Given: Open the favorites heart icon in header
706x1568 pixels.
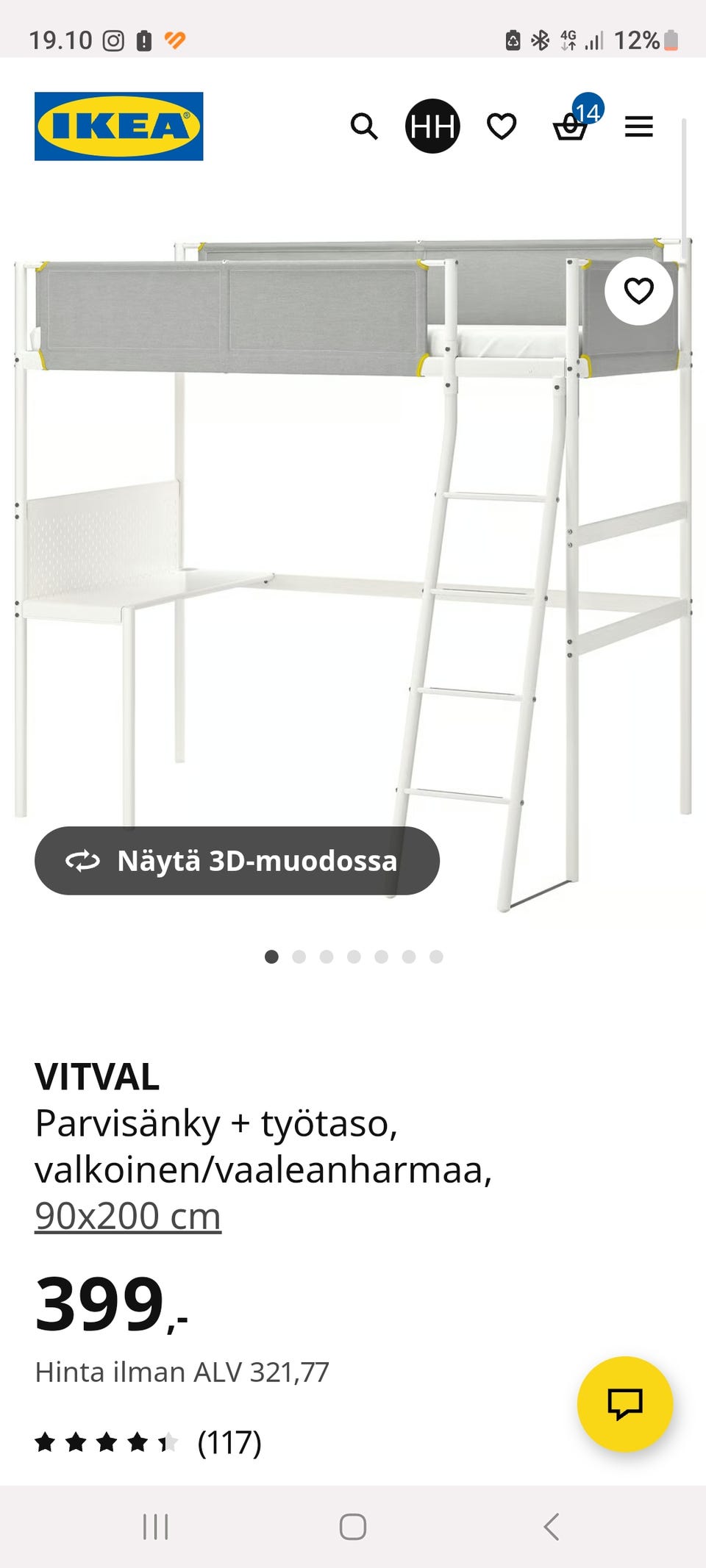Looking at the screenshot, I should (x=501, y=126).
